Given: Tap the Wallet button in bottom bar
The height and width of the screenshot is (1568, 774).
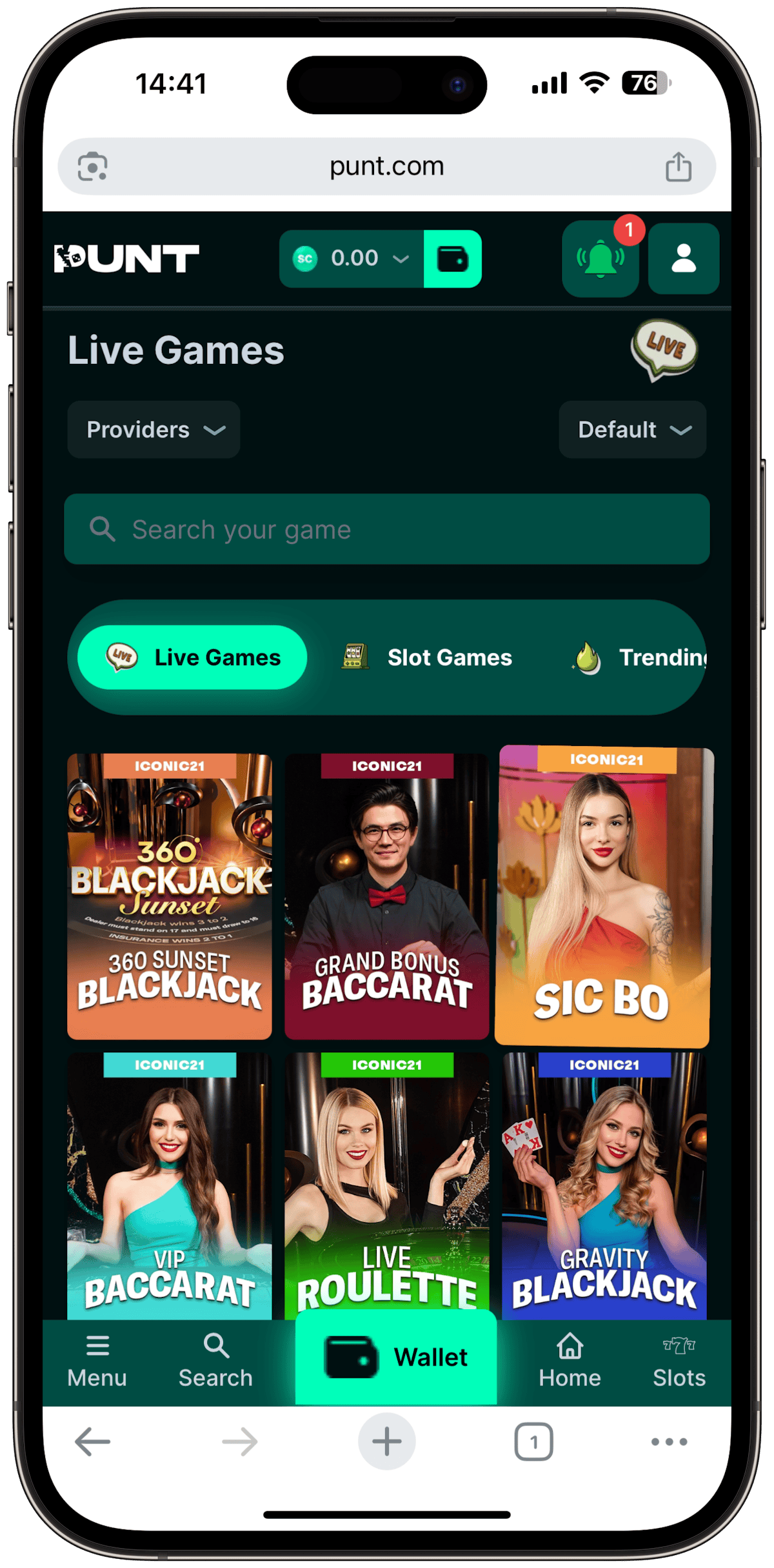Looking at the screenshot, I should (x=396, y=1357).
